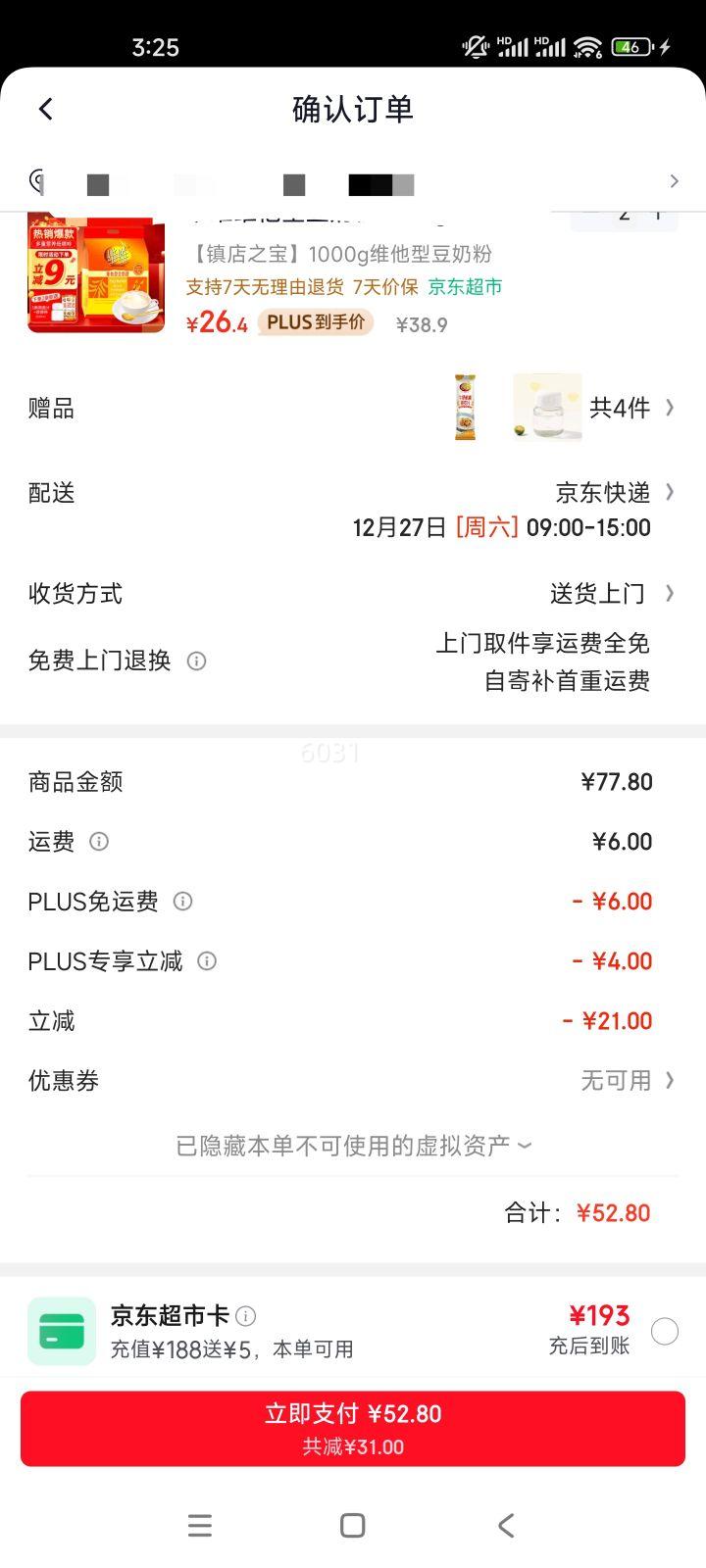
Task: Show info about 京东超市卡
Action: (246, 1316)
